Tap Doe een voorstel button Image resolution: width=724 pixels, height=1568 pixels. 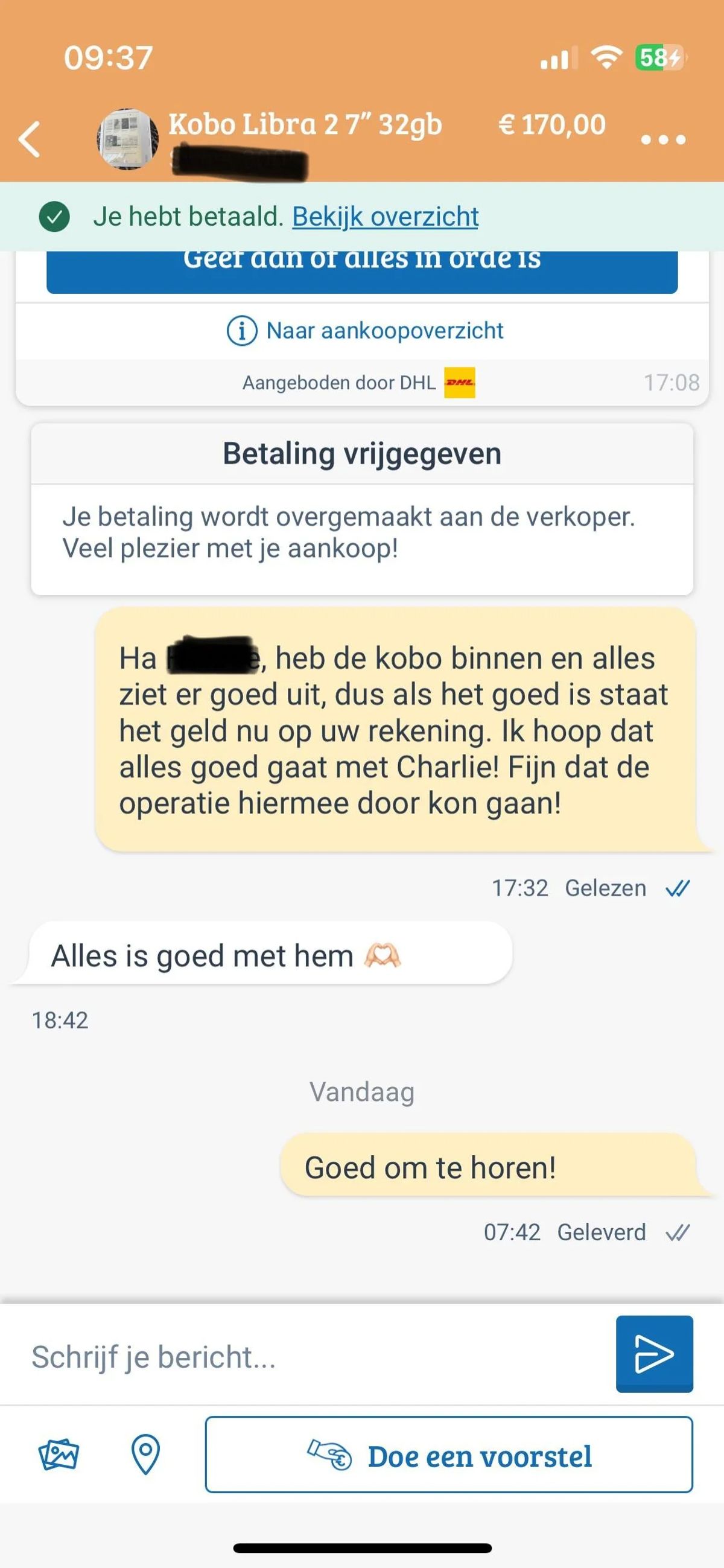coord(449,1455)
